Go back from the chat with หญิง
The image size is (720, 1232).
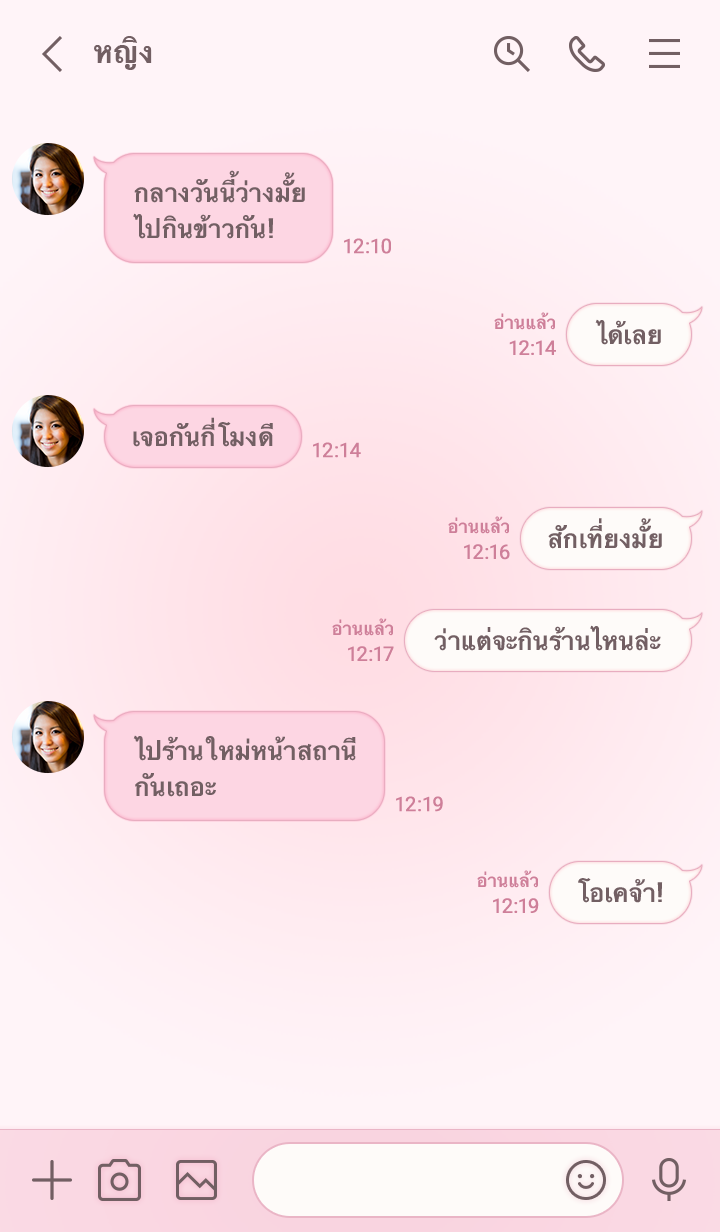pos(52,54)
